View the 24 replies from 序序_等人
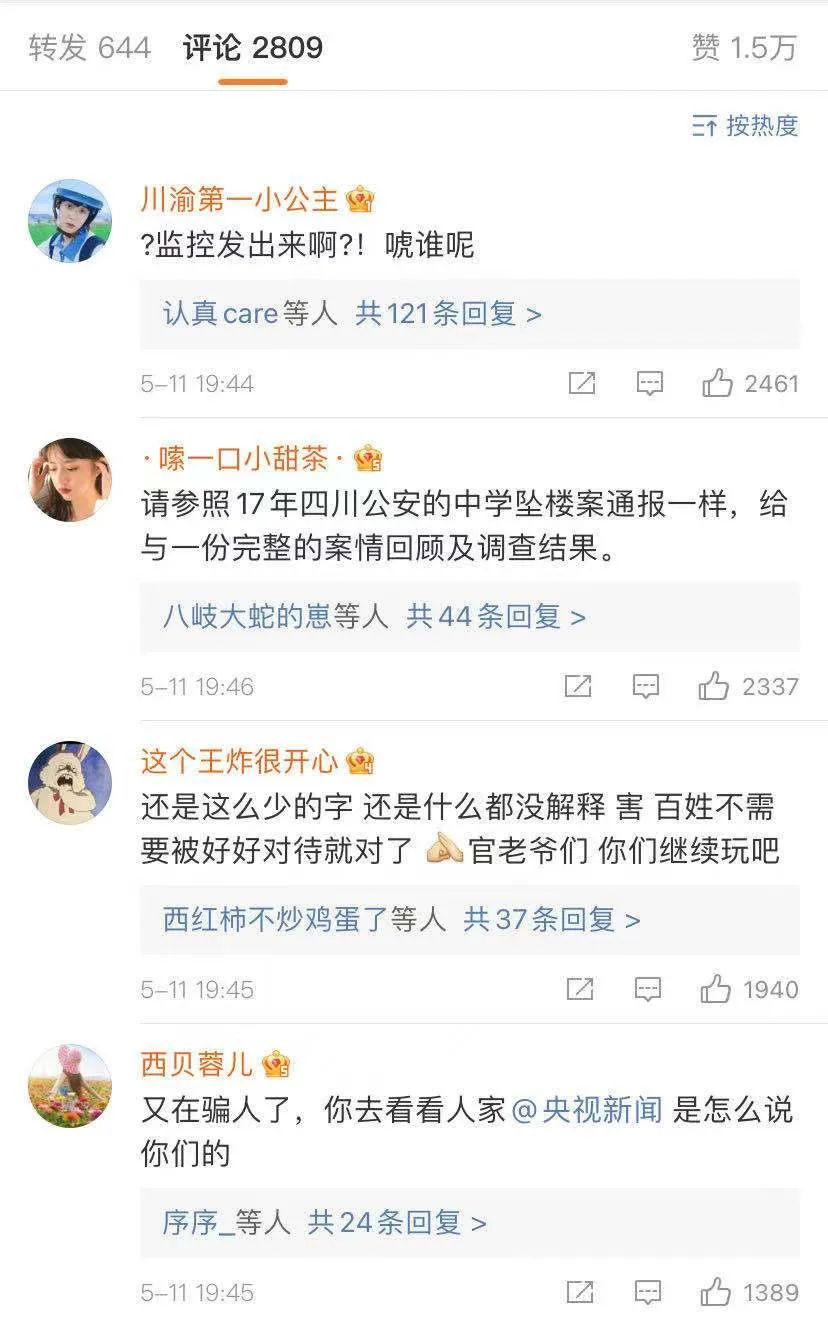The height and width of the screenshot is (1323, 828). [397, 1222]
